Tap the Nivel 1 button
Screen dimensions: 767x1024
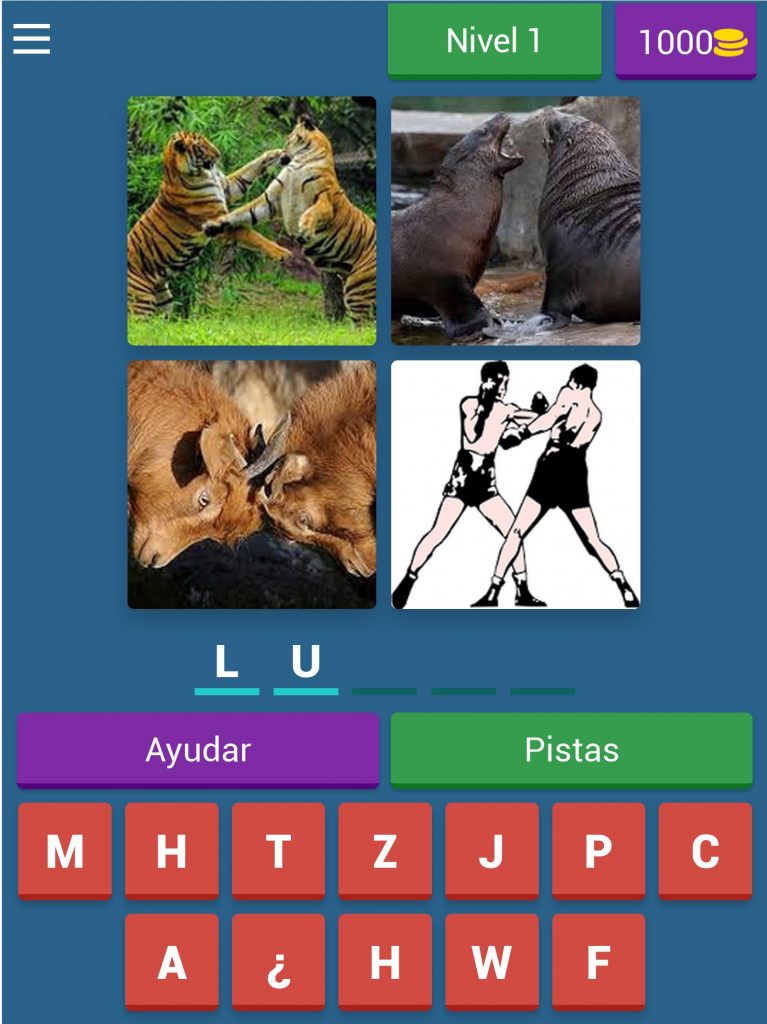(x=494, y=41)
